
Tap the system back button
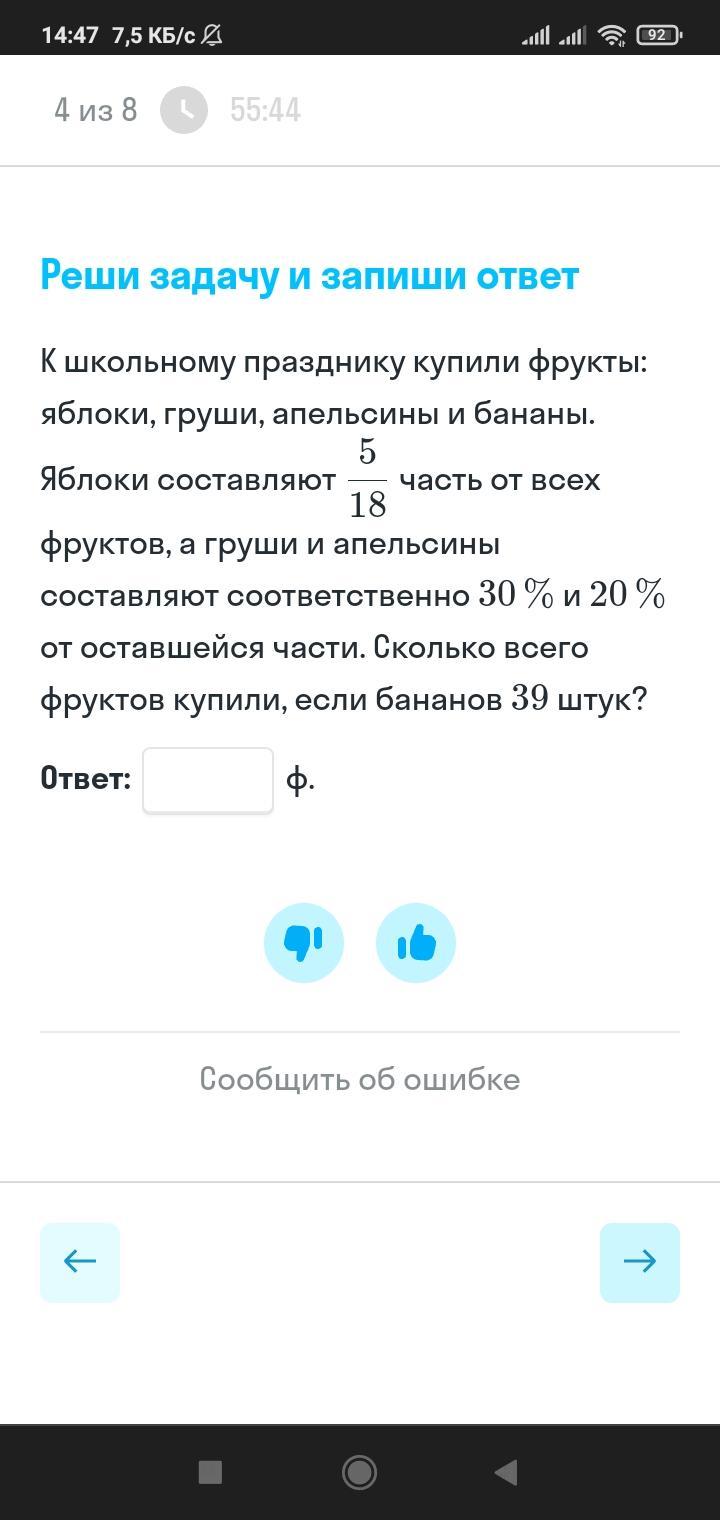pyautogui.click(x=507, y=1472)
